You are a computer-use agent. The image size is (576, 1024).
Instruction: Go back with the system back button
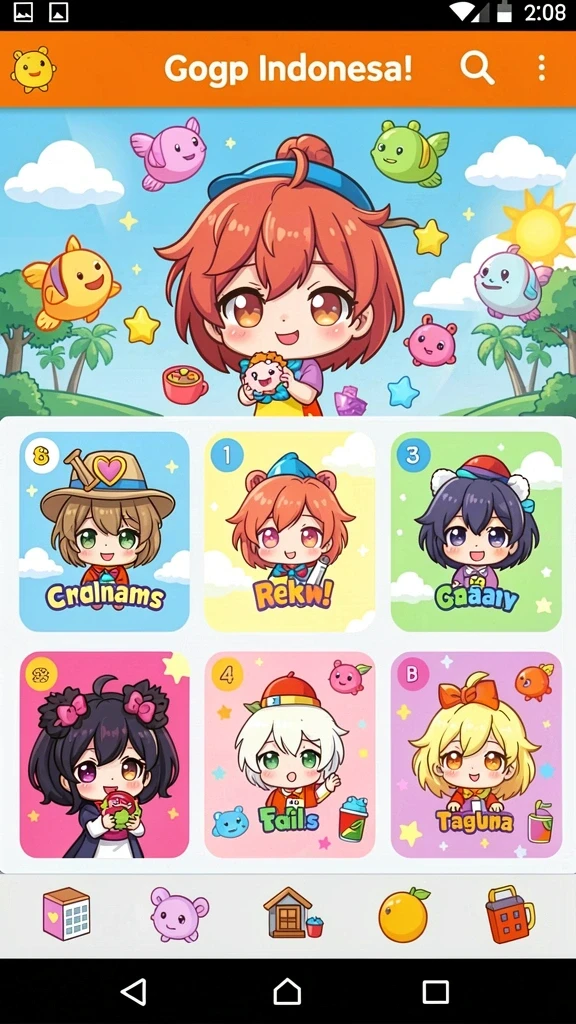coord(135,991)
